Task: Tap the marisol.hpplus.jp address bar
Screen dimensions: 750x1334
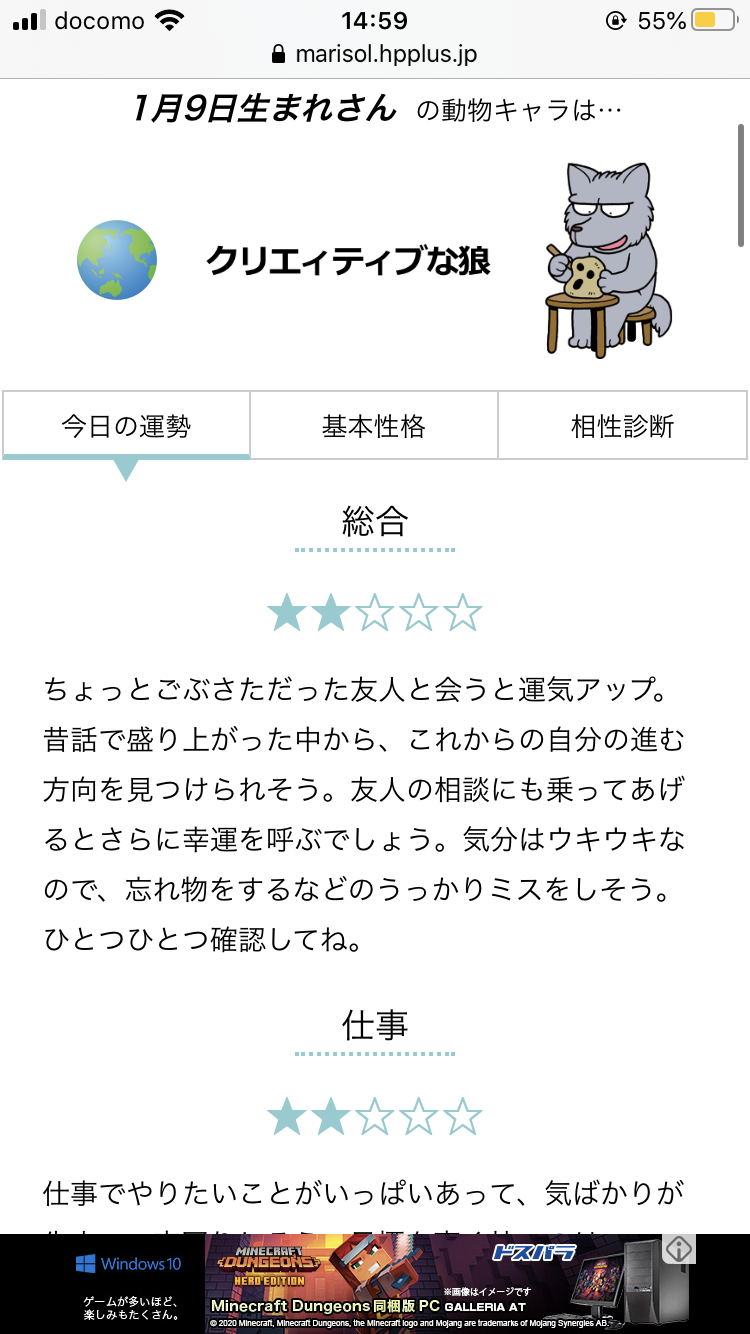Action: click(x=374, y=53)
